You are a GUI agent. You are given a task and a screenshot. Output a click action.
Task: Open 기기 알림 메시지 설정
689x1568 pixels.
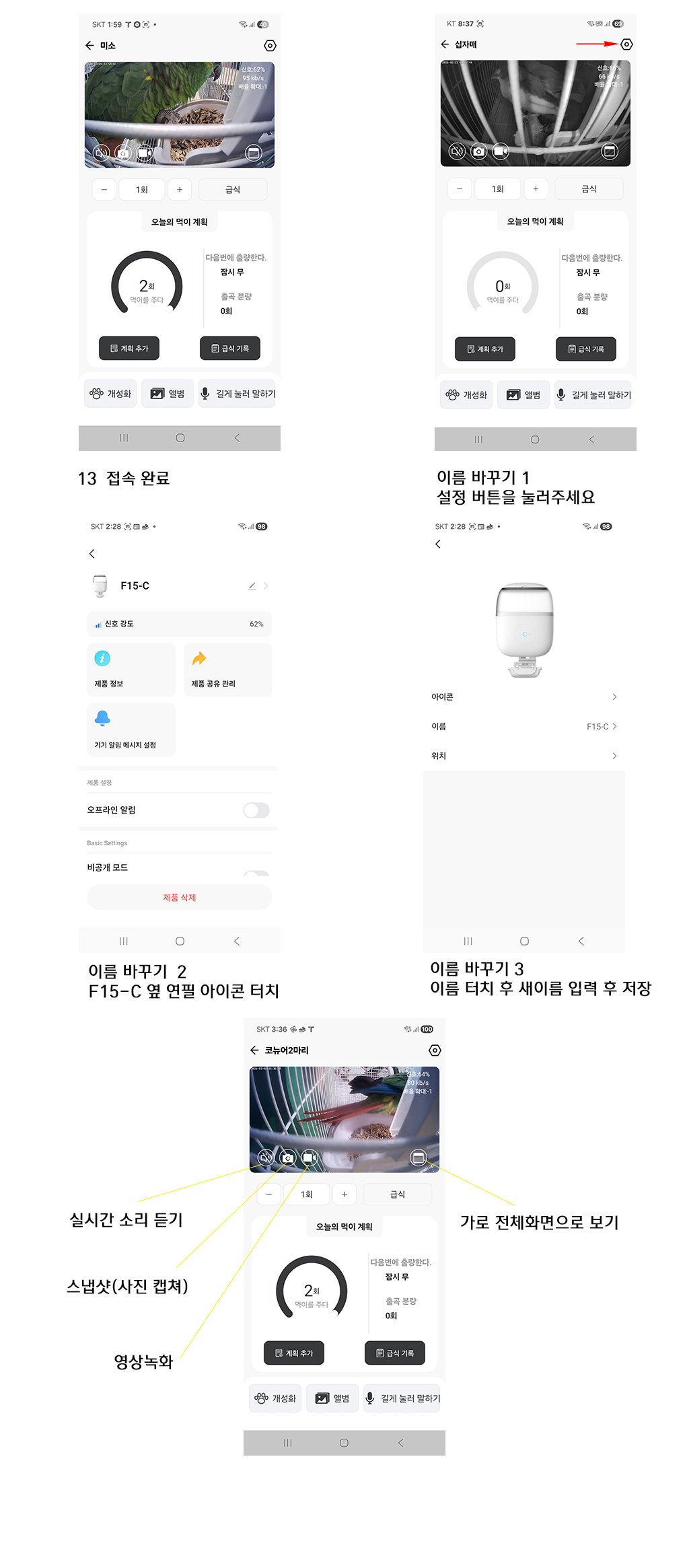click(x=131, y=729)
